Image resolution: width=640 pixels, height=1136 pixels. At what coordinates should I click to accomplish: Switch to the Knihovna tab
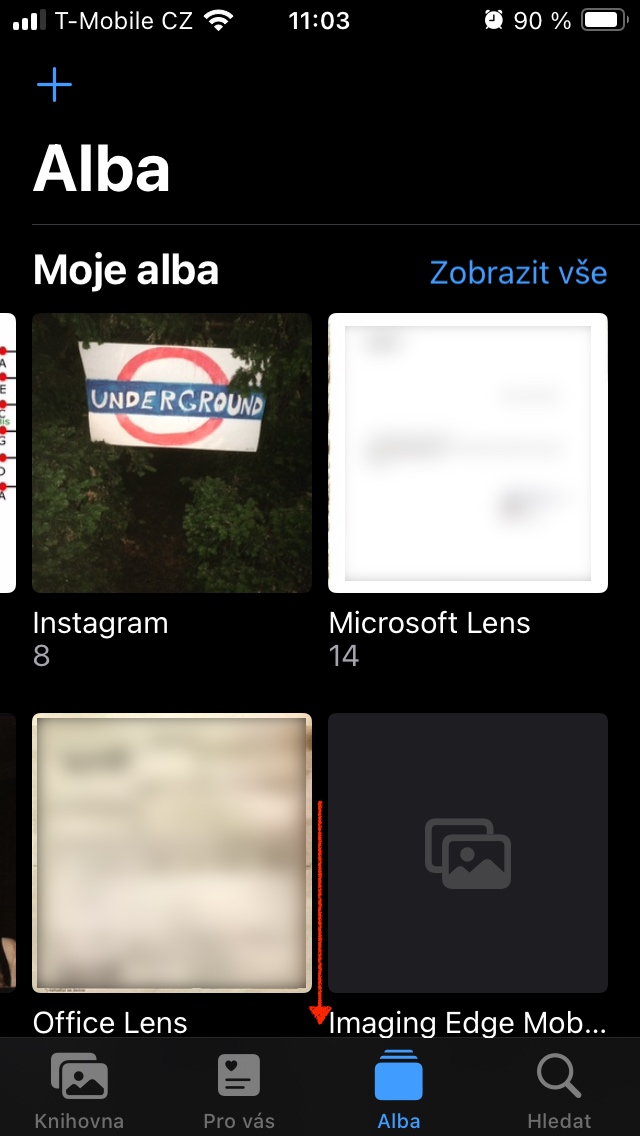79,1089
